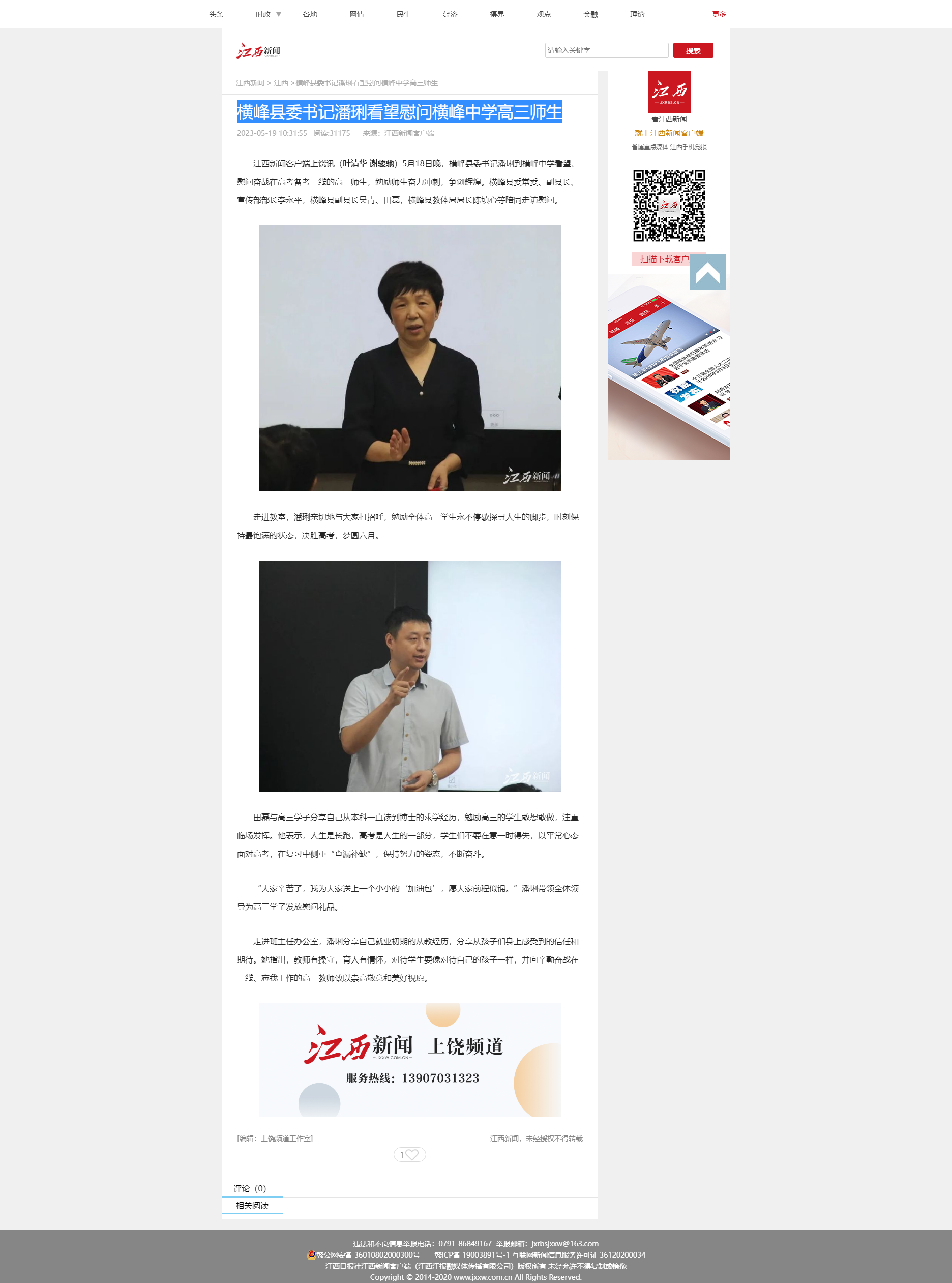The image size is (952, 1283).
Task: Open the 网情 section
Action: [x=356, y=14]
